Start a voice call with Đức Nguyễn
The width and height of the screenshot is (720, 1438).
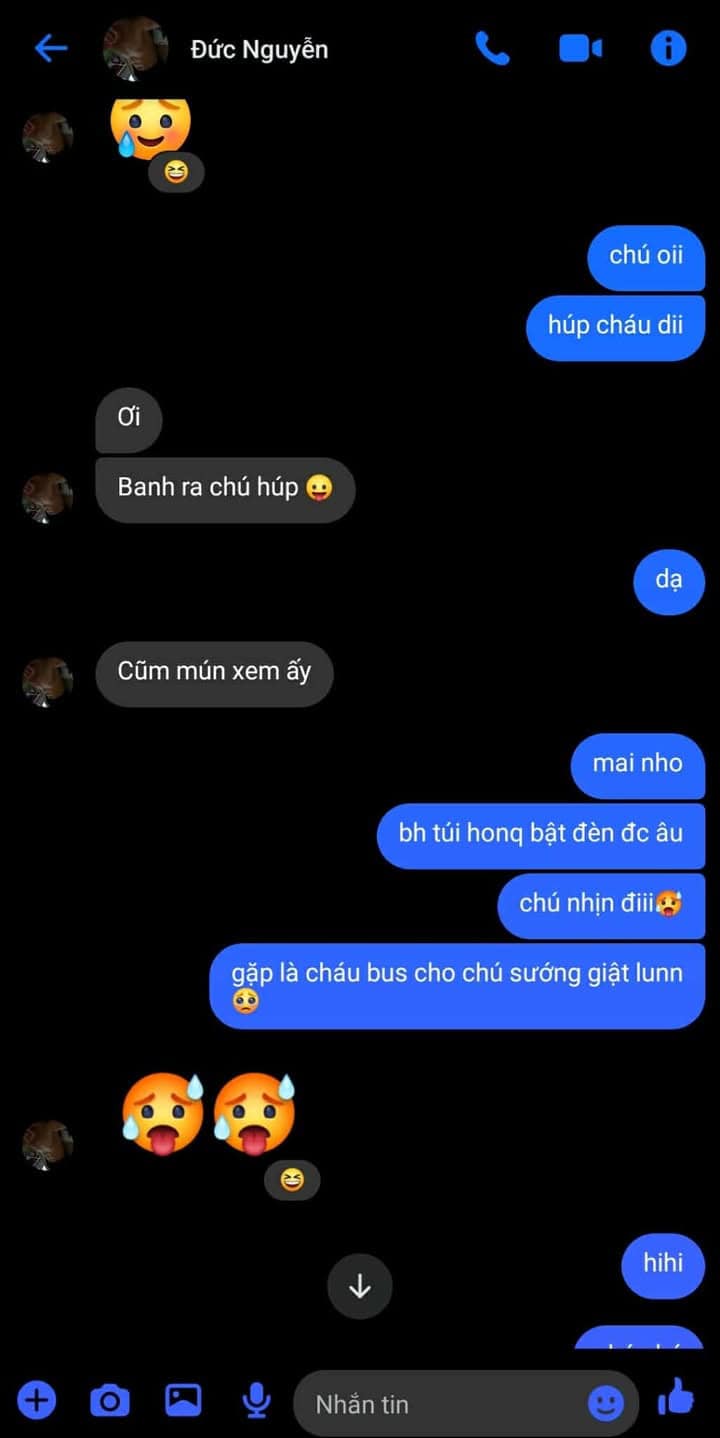(492, 48)
